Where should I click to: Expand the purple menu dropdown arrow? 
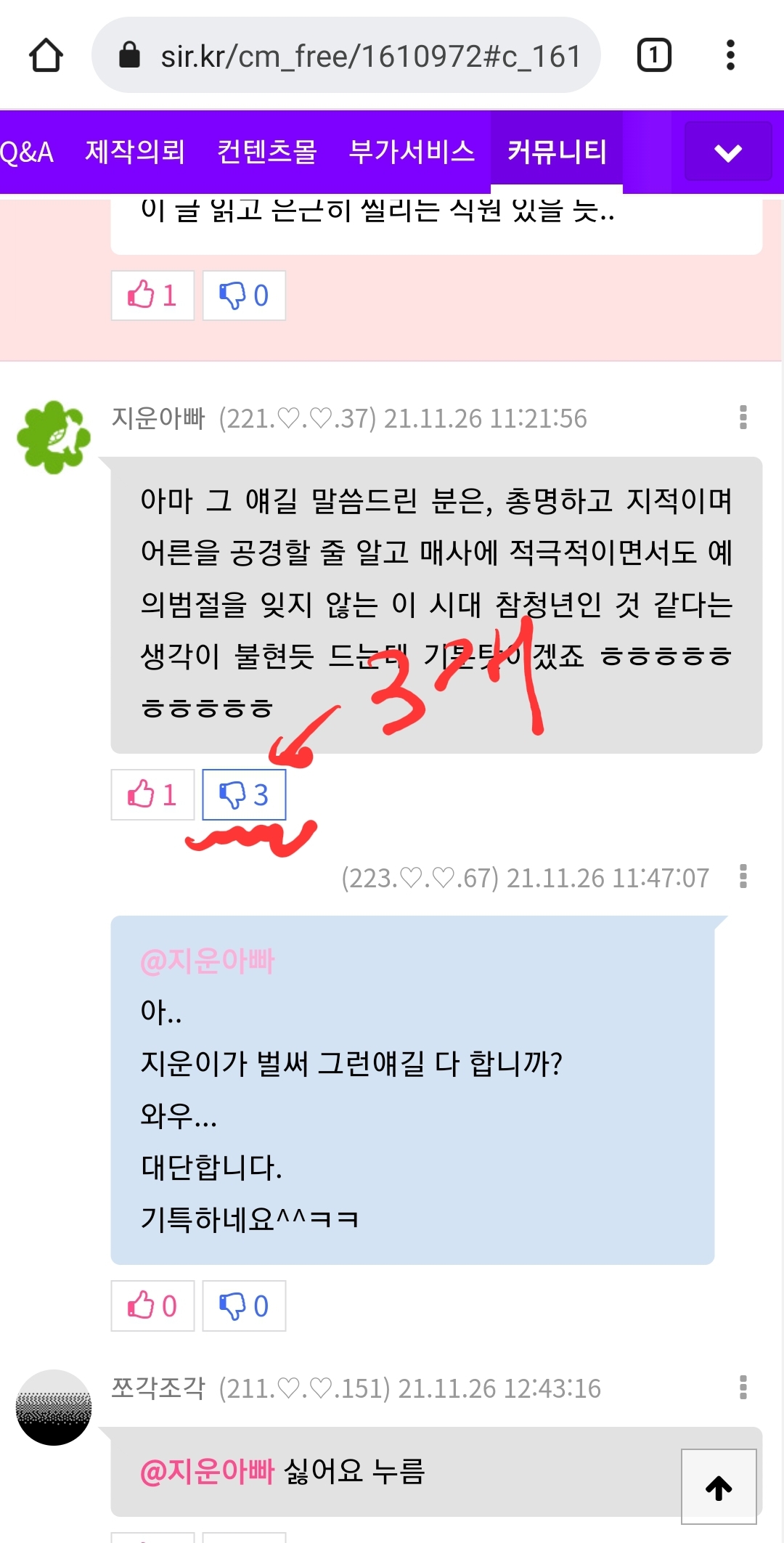[727, 152]
